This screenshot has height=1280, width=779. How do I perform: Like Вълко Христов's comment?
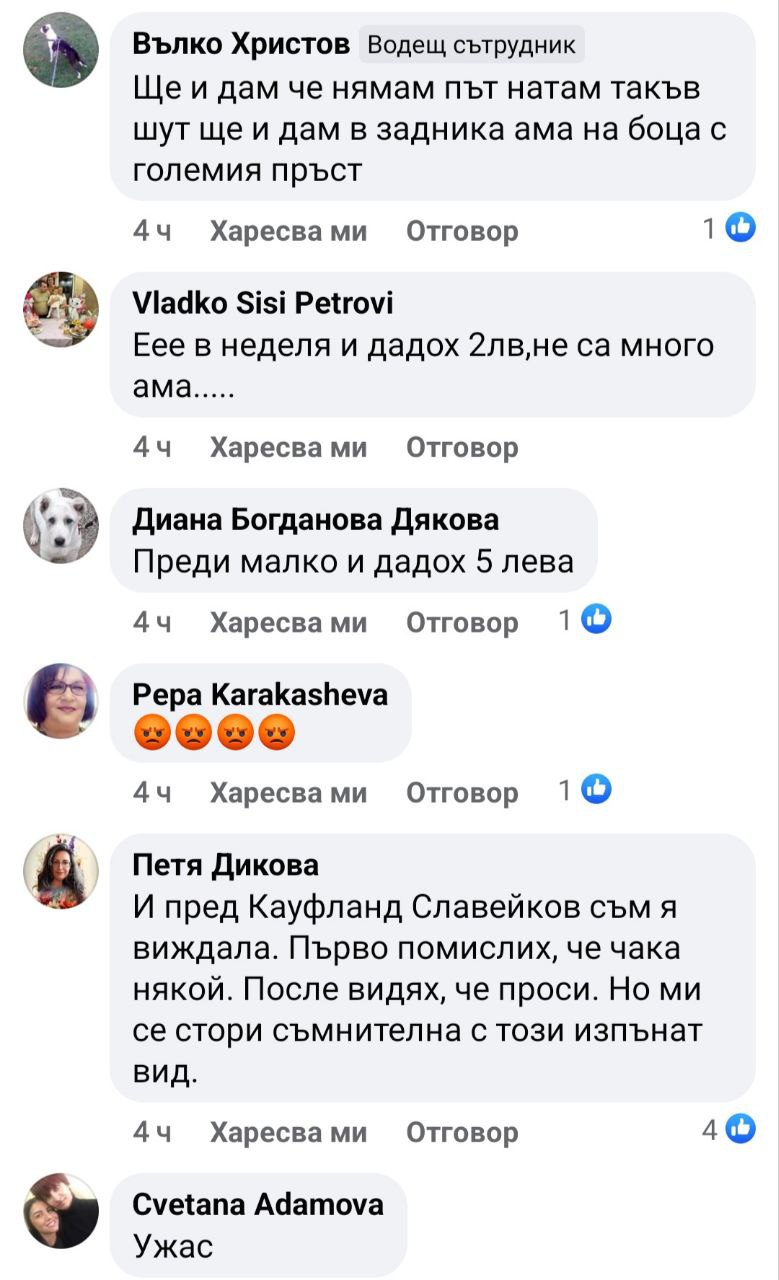(288, 231)
